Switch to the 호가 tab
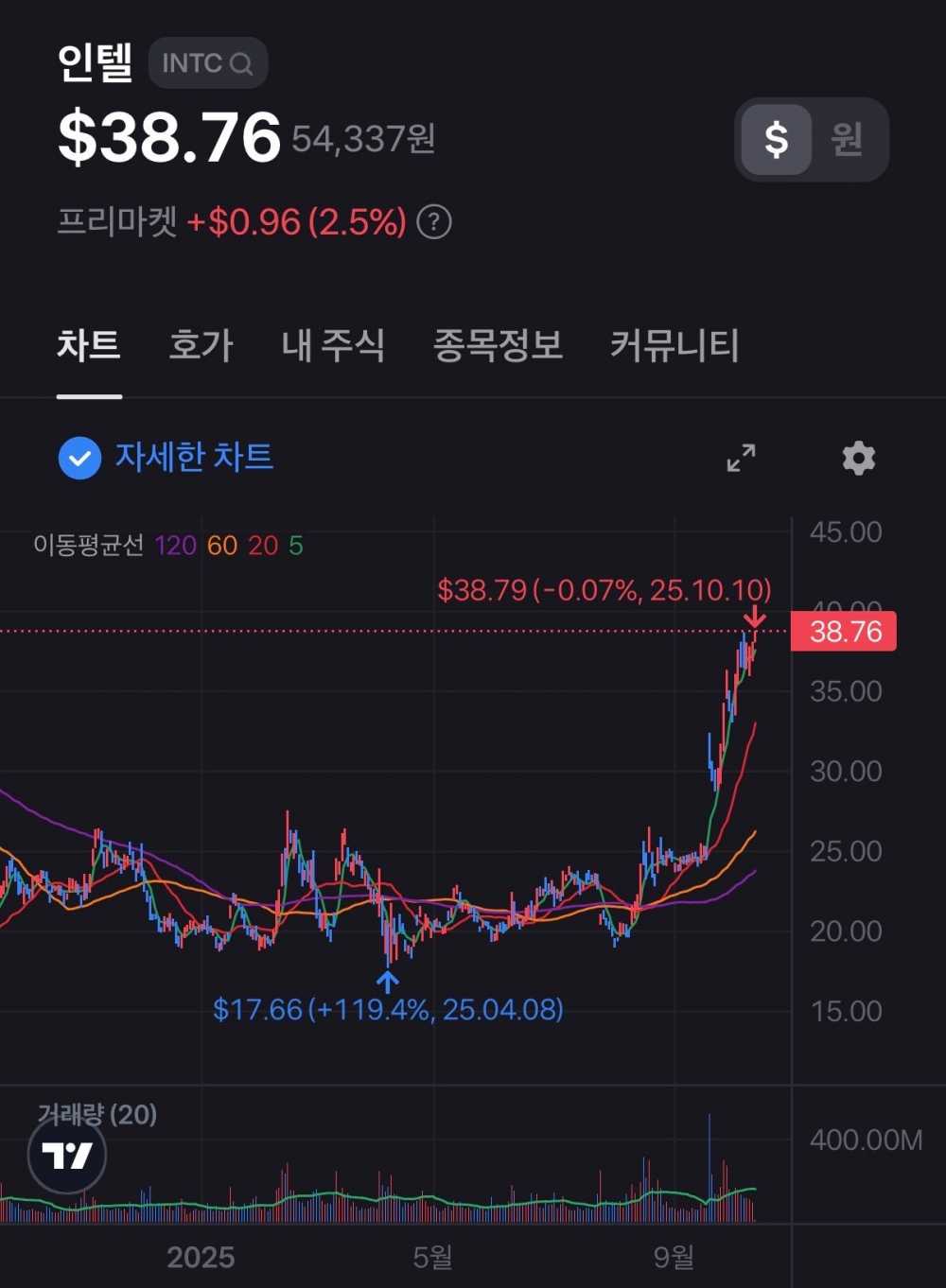The image size is (946, 1288). tap(201, 345)
